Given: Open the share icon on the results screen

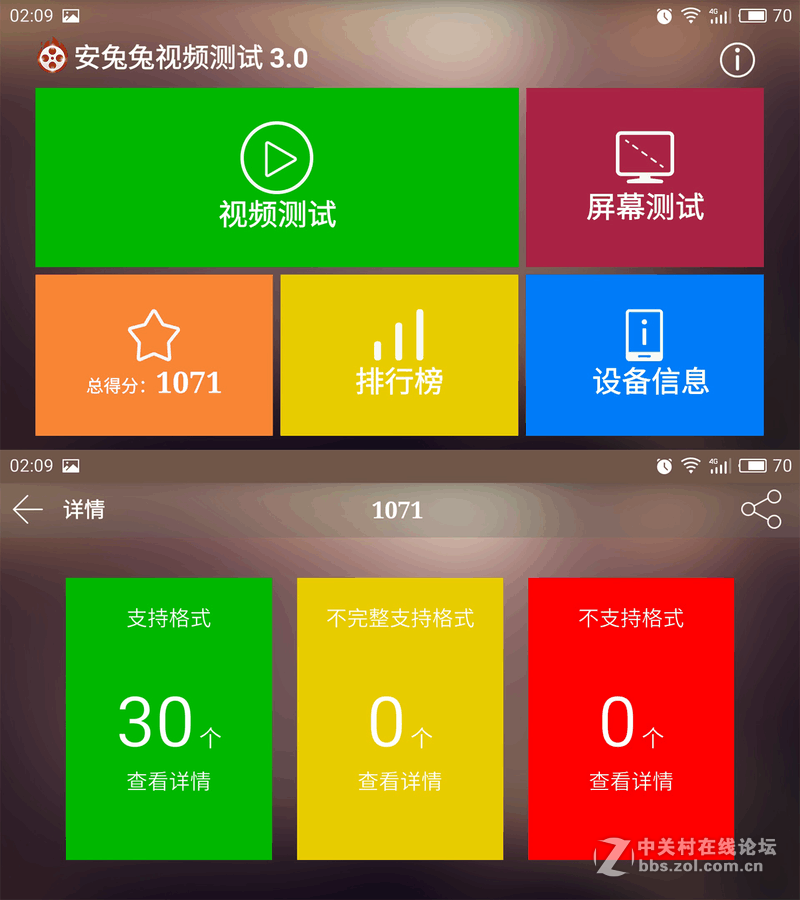Looking at the screenshot, I should 762,509.
